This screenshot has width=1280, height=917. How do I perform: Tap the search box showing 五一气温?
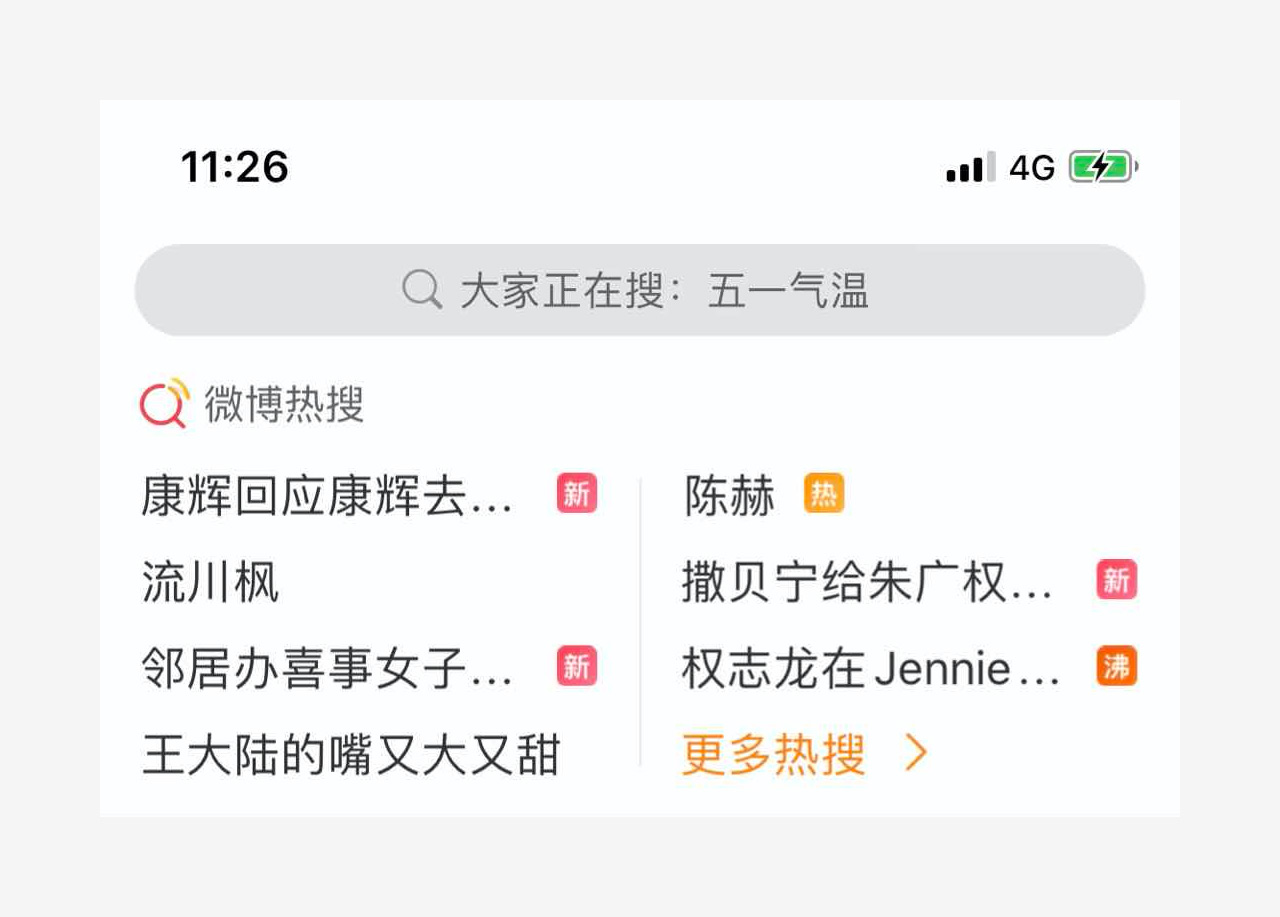(639, 290)
